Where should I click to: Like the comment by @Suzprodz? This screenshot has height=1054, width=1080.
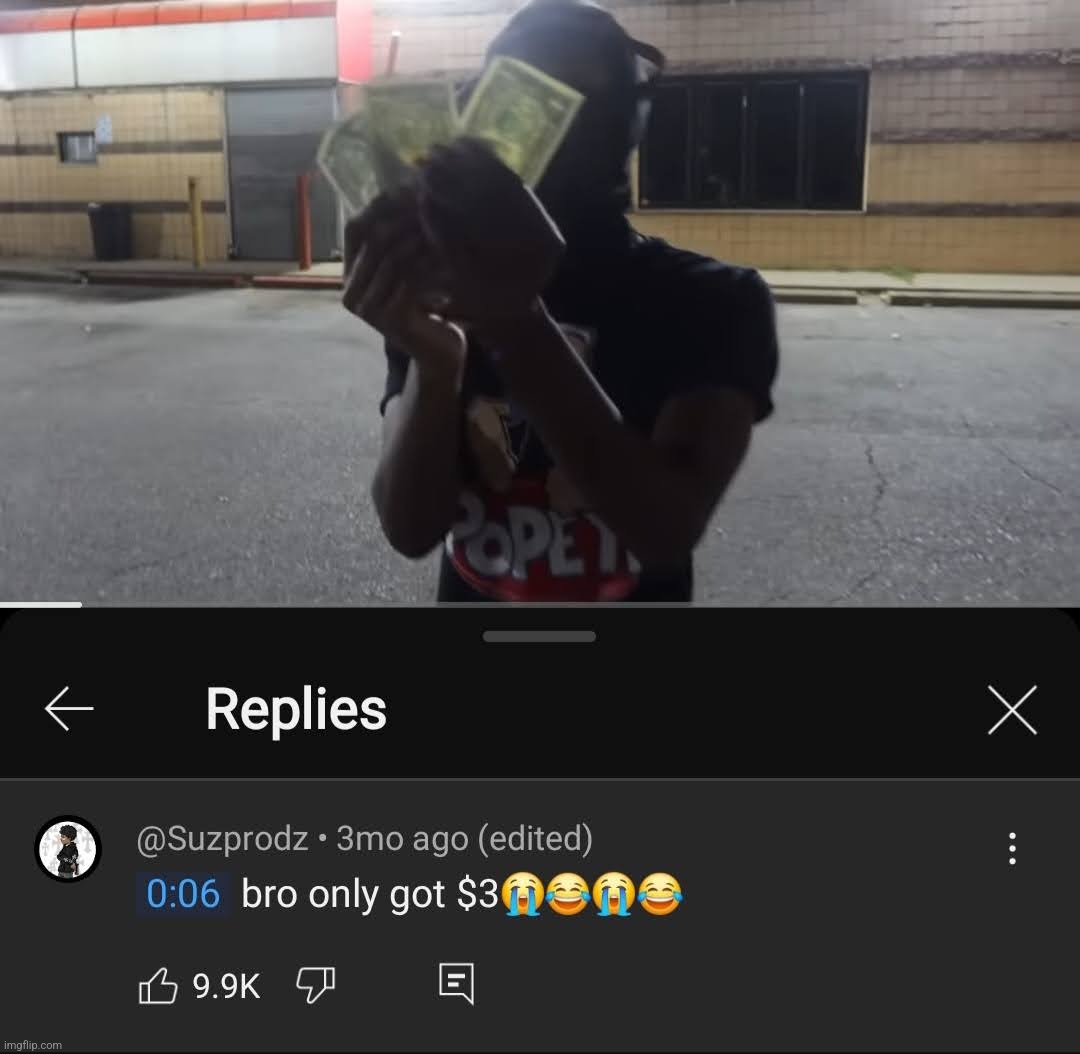tap(158, 986)
